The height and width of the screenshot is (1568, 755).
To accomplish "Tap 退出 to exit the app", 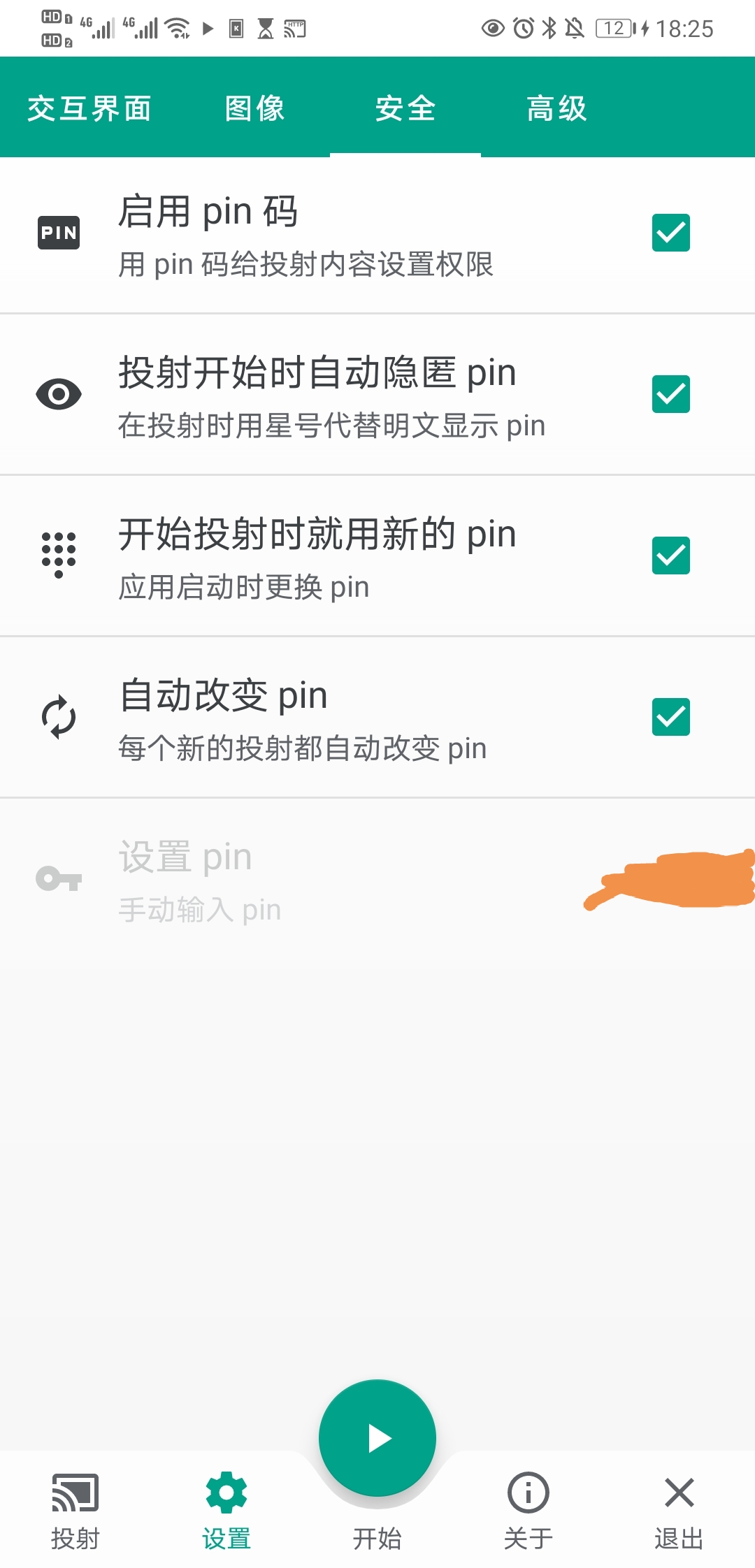I will coord(679,1511).
